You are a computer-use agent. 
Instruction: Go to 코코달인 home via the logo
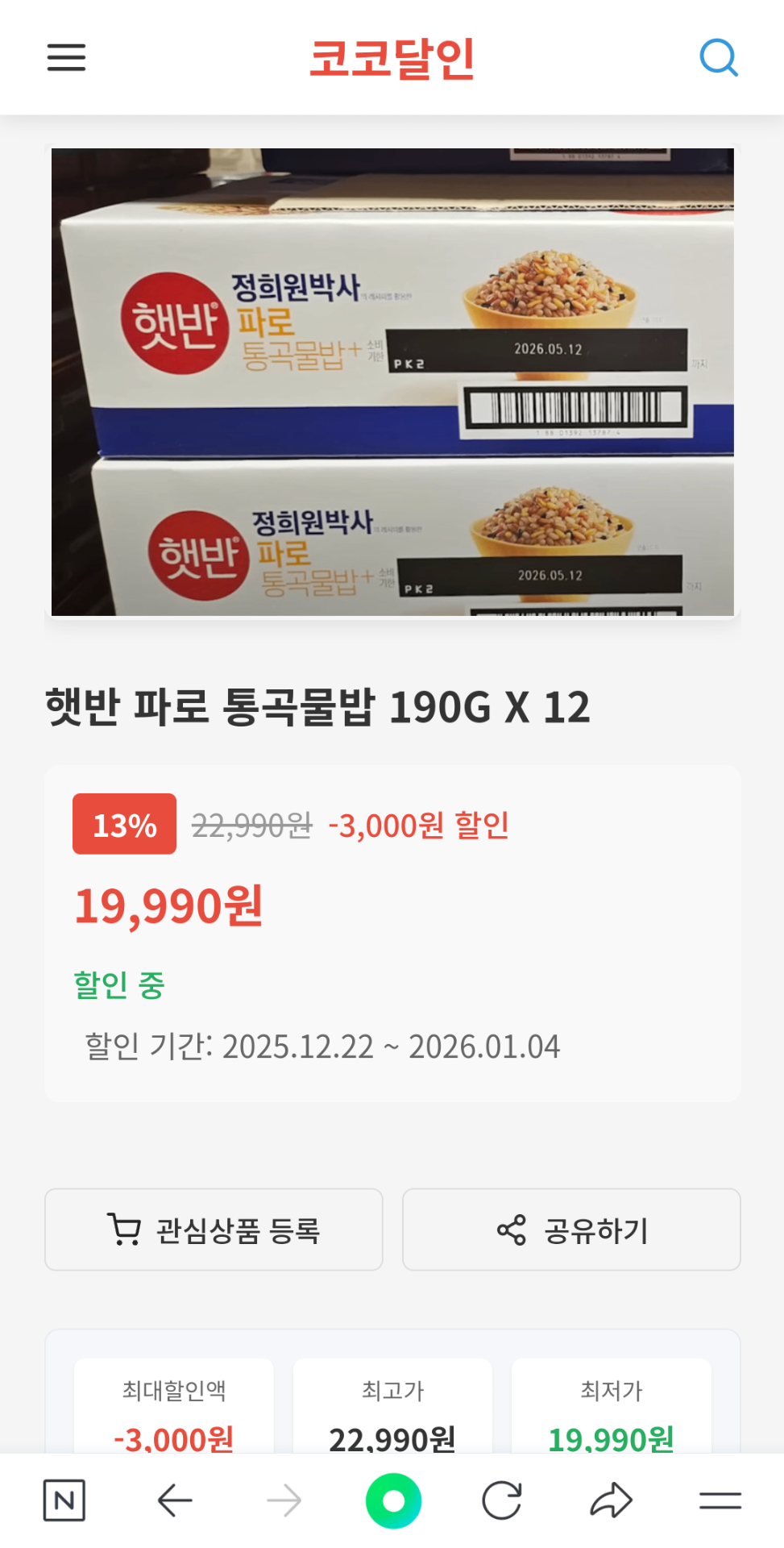click(392, 58)
